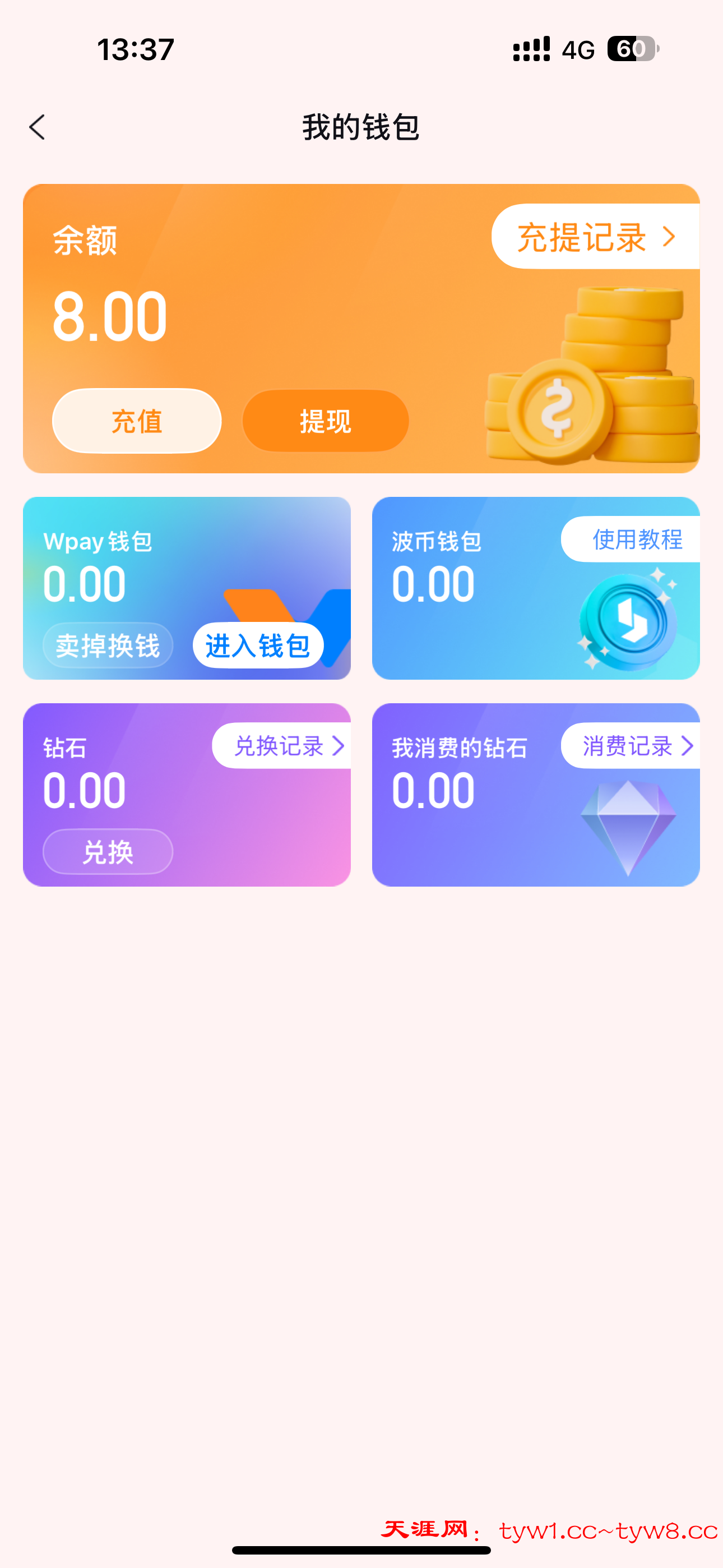Select 卖掉换钱 in Wpay wallet
The image size is (723, 1568).
108,645
